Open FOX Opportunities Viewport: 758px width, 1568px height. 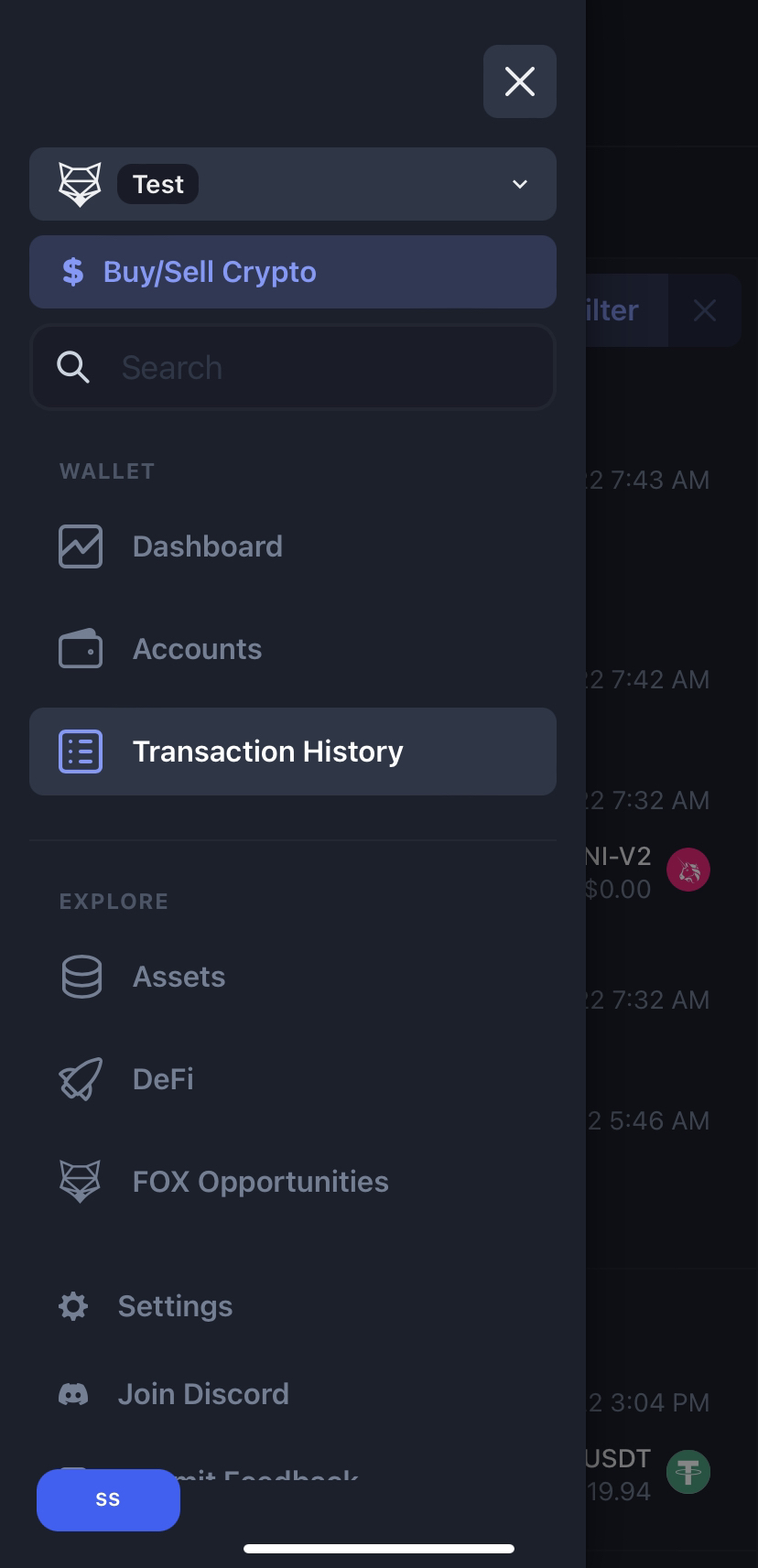[x=293, y=1182]
